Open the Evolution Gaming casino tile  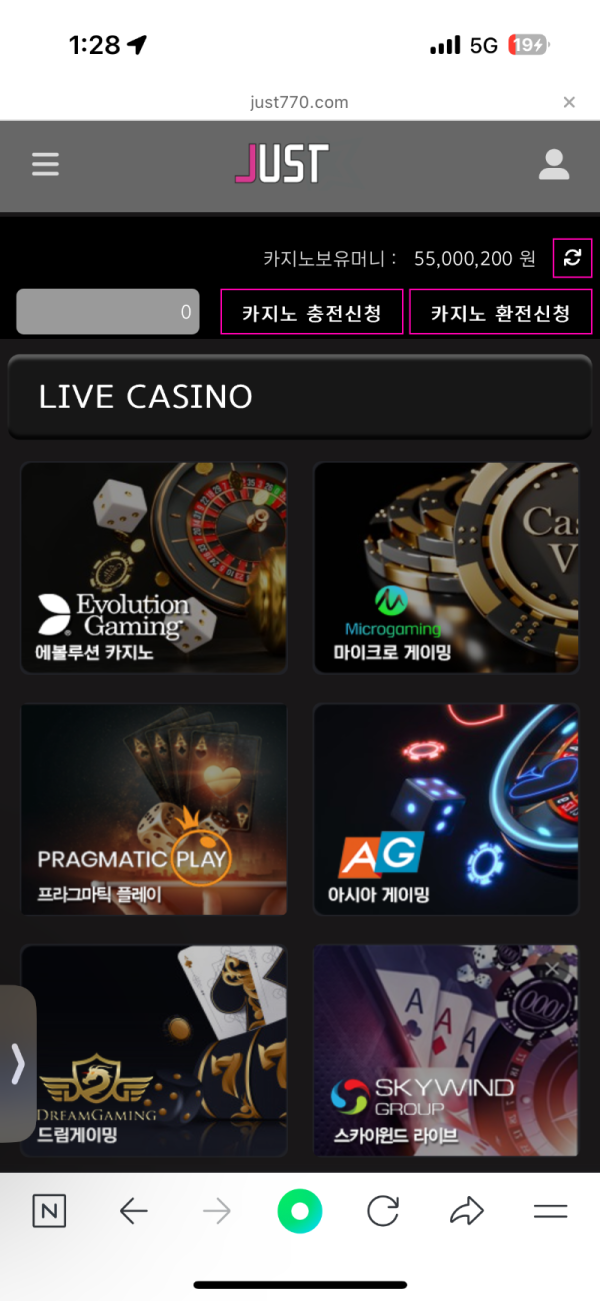[x=154, y=567]
